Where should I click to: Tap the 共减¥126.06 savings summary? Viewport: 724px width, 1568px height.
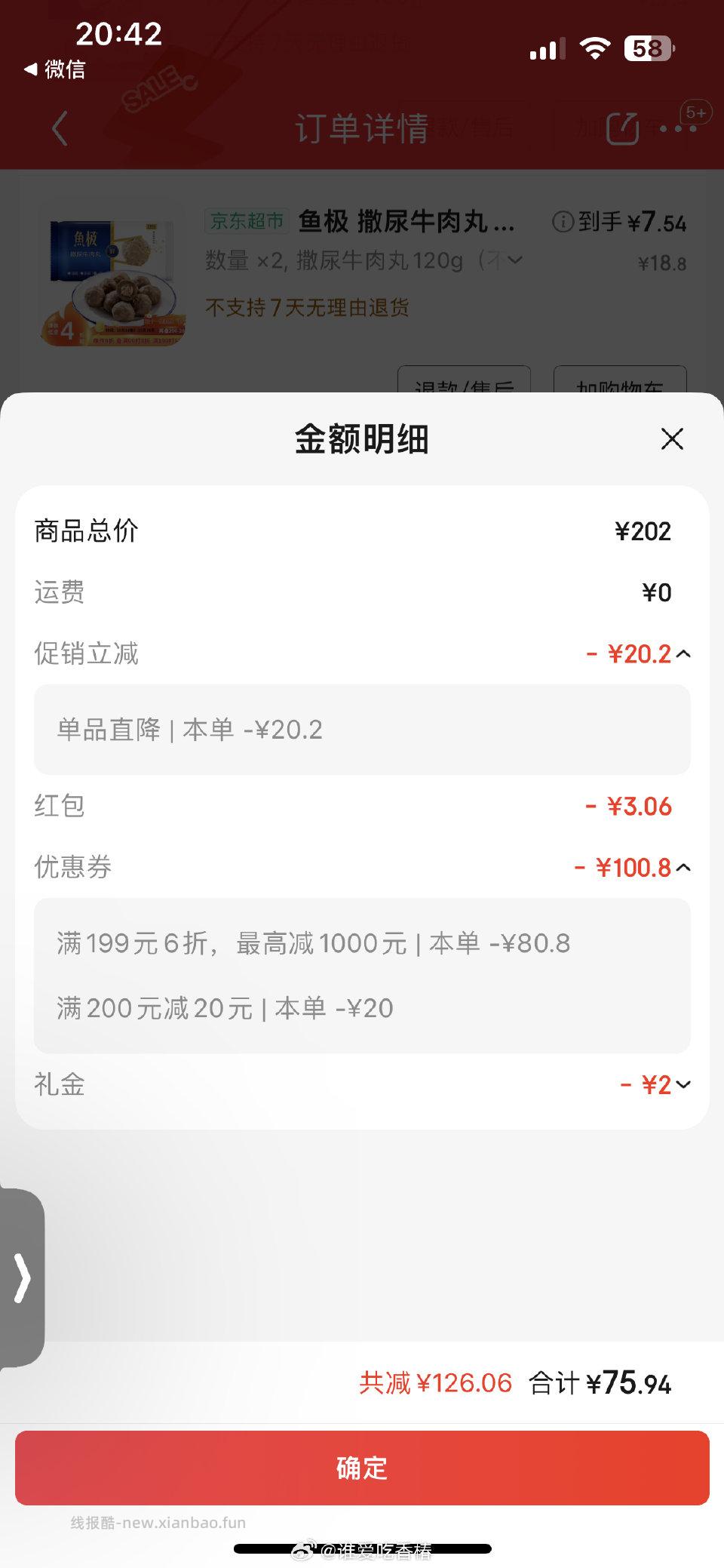coord(434,1383)
